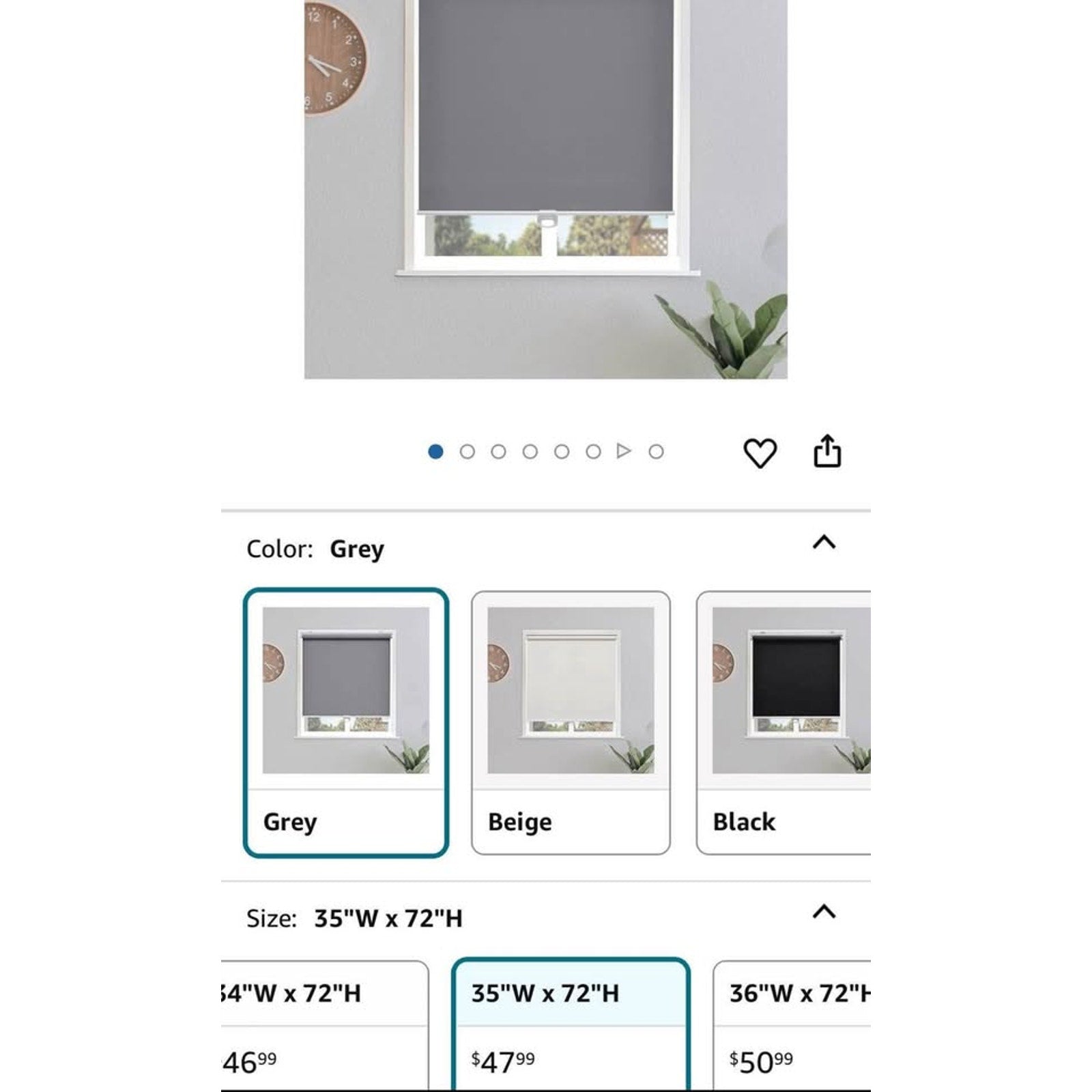The height and width of the screenshot is (1092, 1092).
Task: Choose the 36"W x 72"H size
Action: point(793,1024)
